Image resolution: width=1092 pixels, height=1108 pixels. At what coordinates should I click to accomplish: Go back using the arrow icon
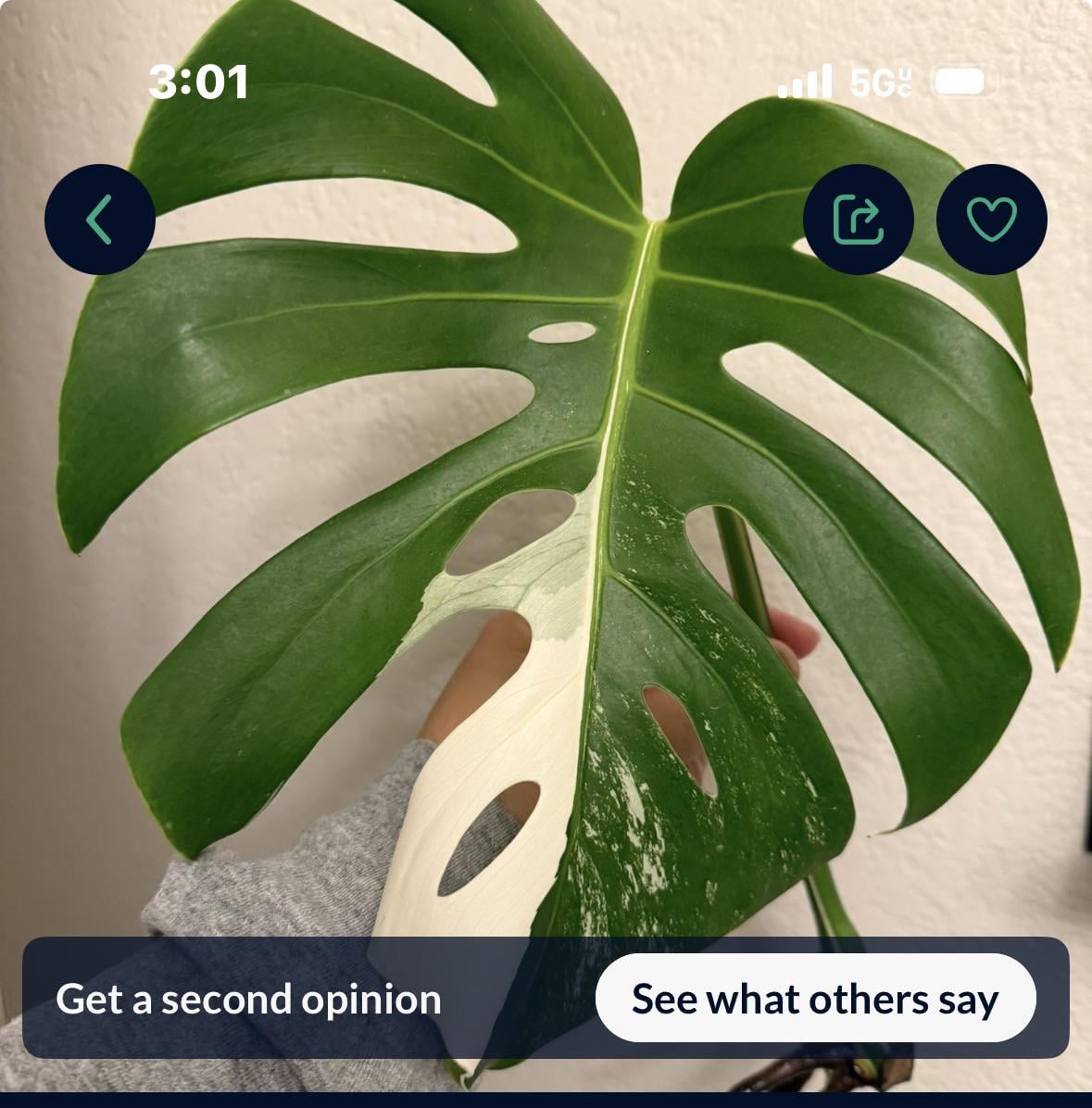click(x=100, y=220)
